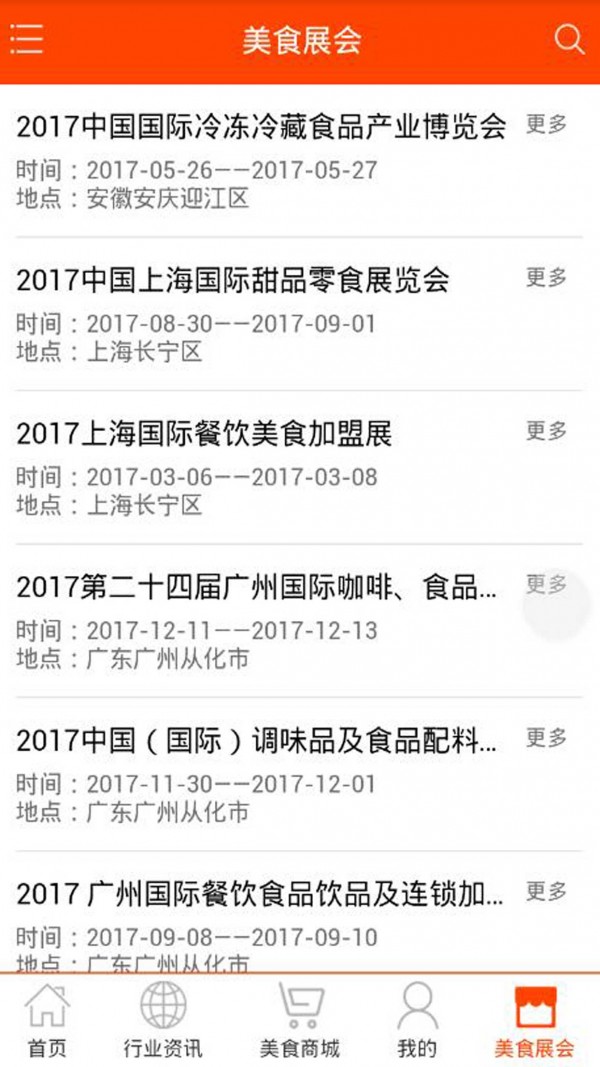The image size is (600, 1067).
Task: Open the search magnifier icon
Action: (x=569, y=39)
